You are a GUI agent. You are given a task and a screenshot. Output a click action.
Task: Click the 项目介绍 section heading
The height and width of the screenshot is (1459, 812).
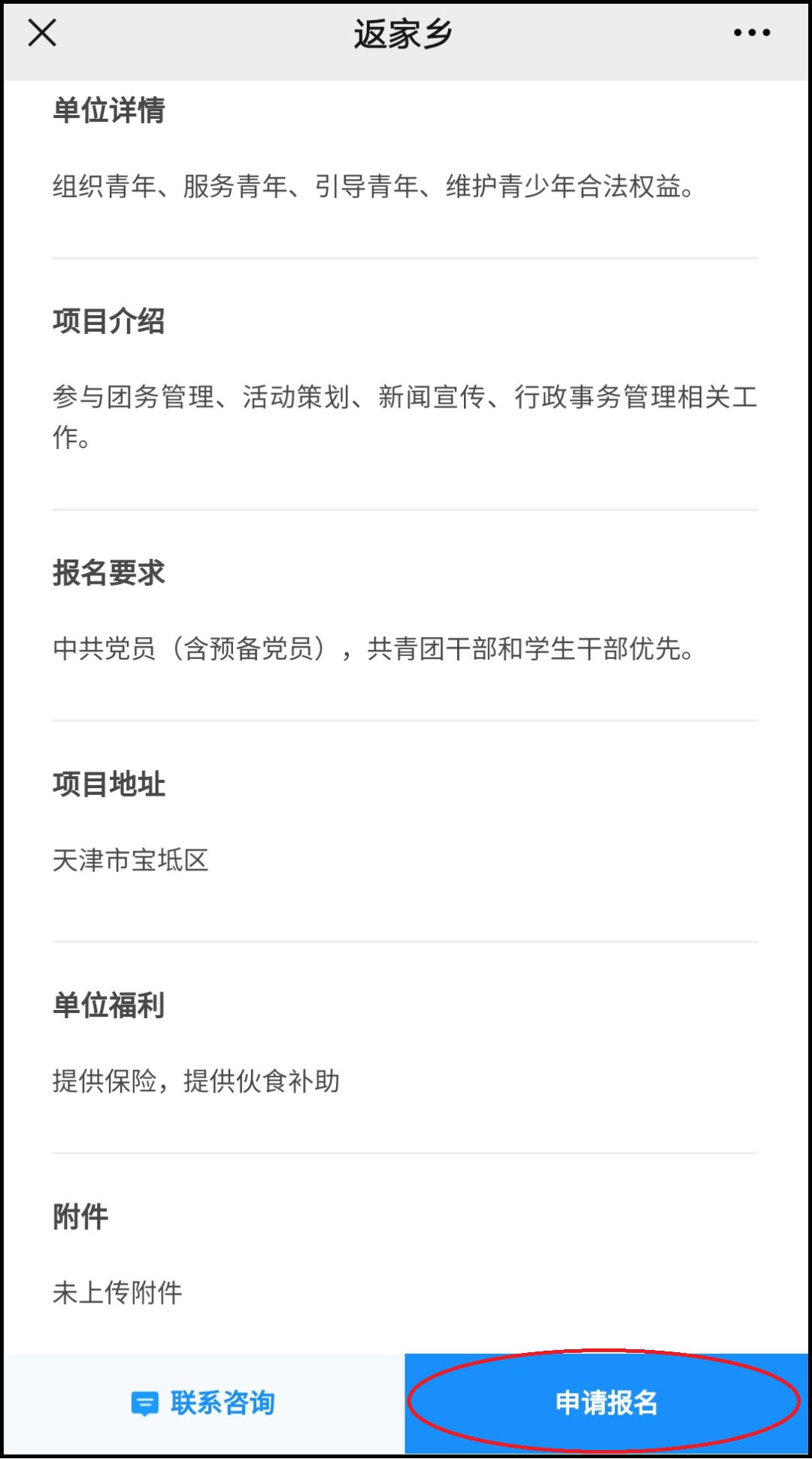pos(109,322)
